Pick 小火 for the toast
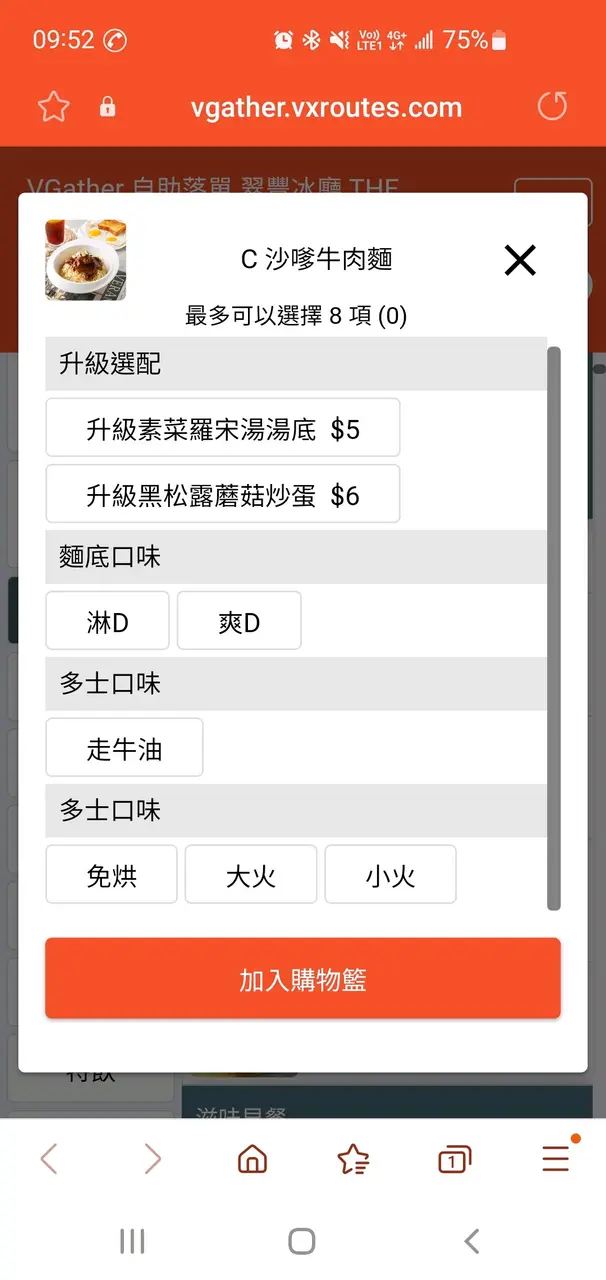 pos(390,875)
